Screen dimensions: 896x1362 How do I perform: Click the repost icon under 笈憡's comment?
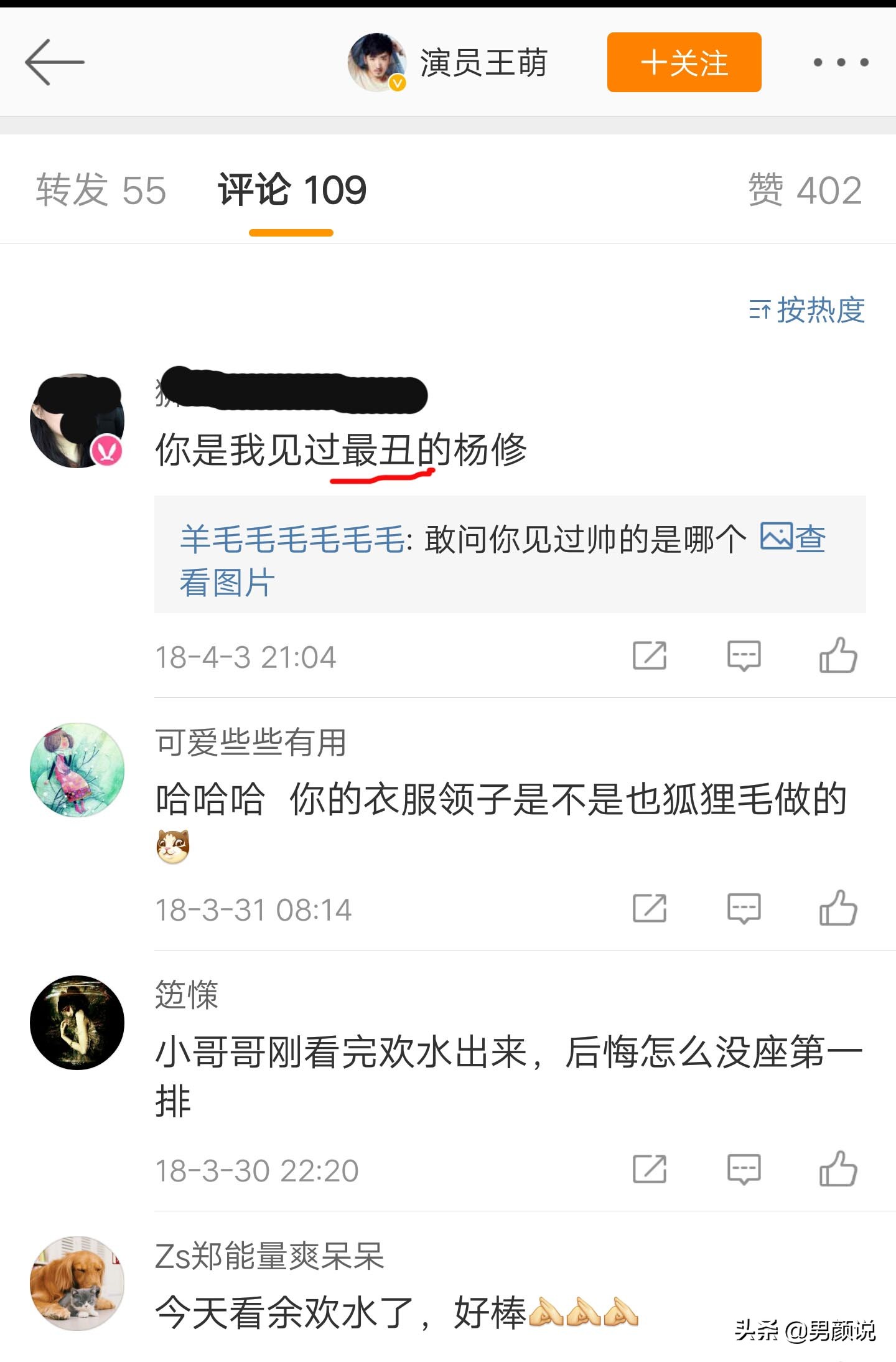point(648,1167)
